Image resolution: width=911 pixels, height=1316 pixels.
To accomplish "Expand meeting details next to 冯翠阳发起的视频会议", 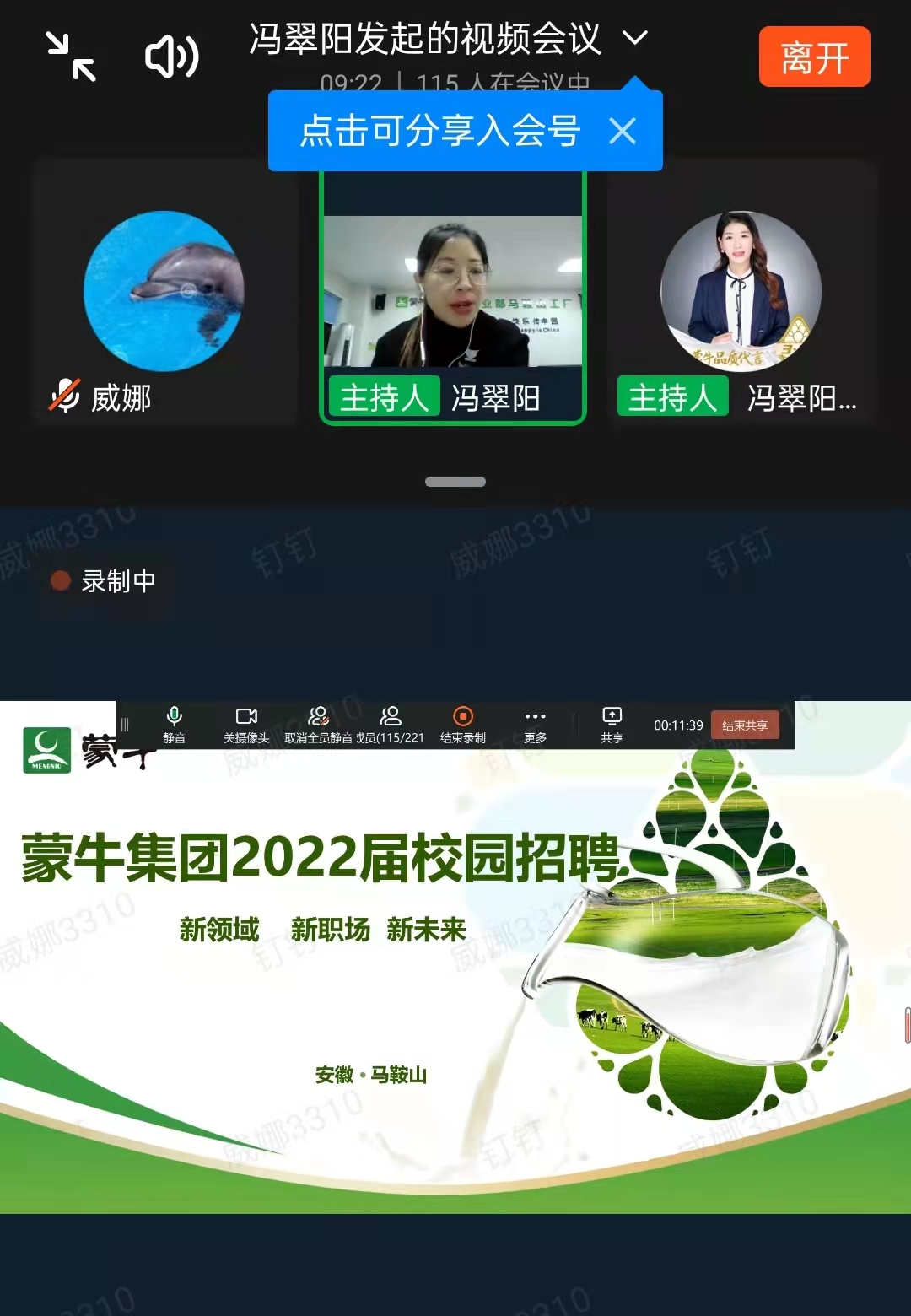I will (x=634, y=38).
